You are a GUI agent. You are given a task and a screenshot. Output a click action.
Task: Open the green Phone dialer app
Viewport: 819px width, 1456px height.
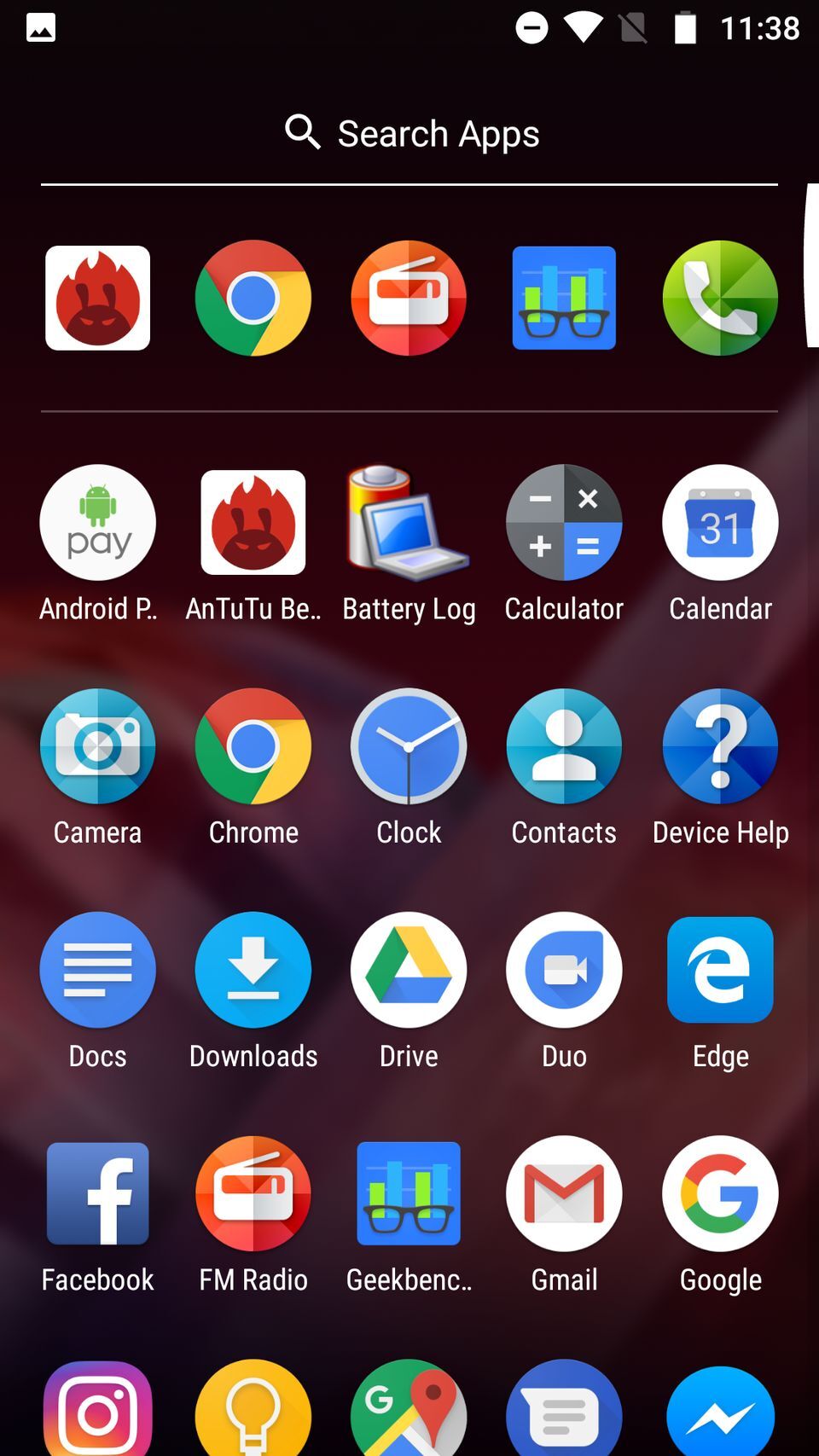click(720, 298)
